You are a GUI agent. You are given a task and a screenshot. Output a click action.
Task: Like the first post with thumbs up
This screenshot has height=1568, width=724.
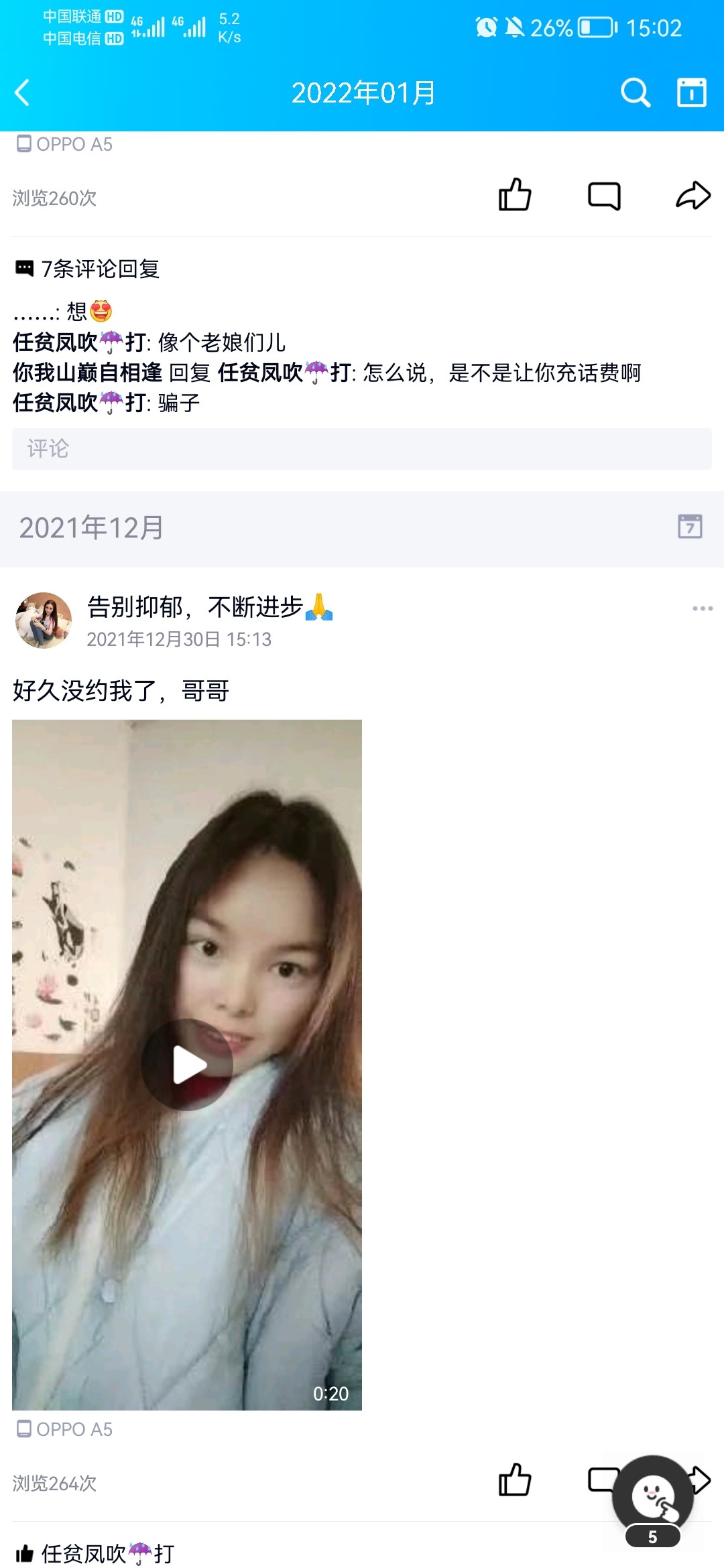click(515, 195)
